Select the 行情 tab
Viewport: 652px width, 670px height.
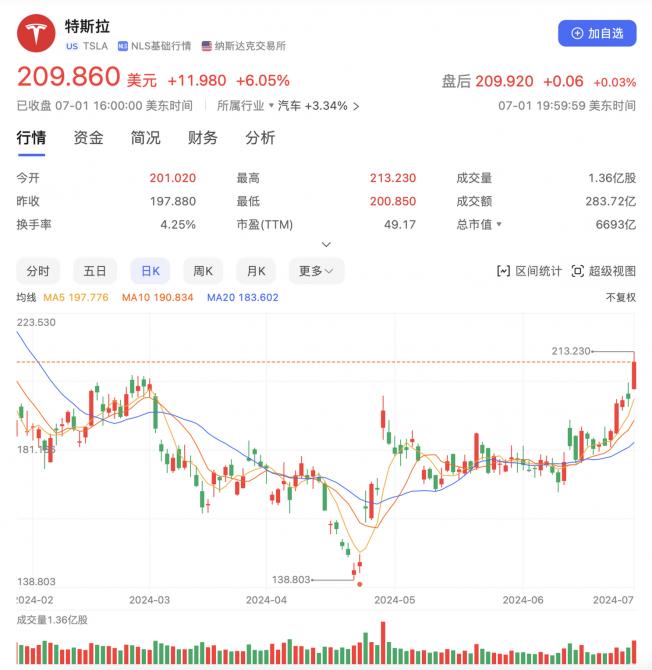coord(31,138)
